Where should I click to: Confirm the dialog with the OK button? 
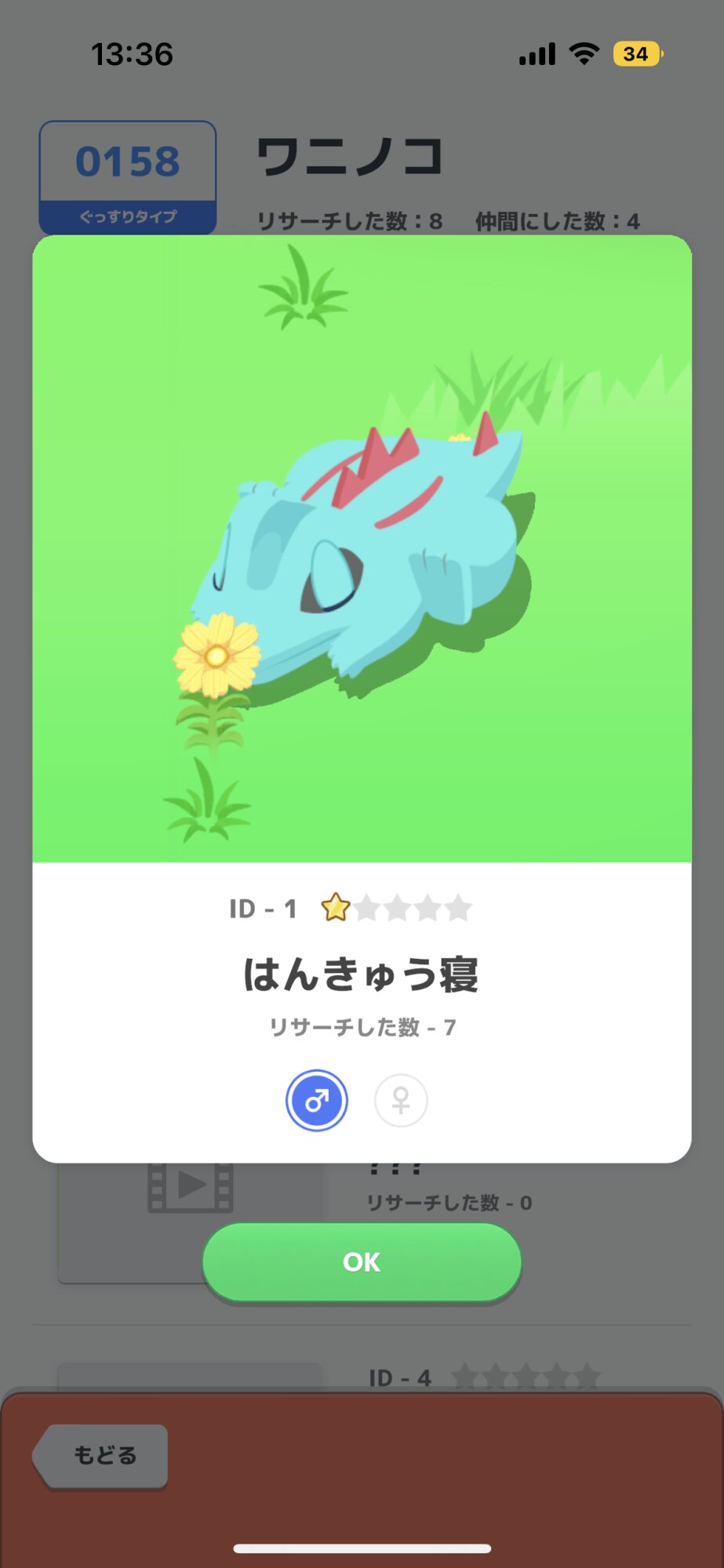pyautogui.click(x=362, y=1261)
